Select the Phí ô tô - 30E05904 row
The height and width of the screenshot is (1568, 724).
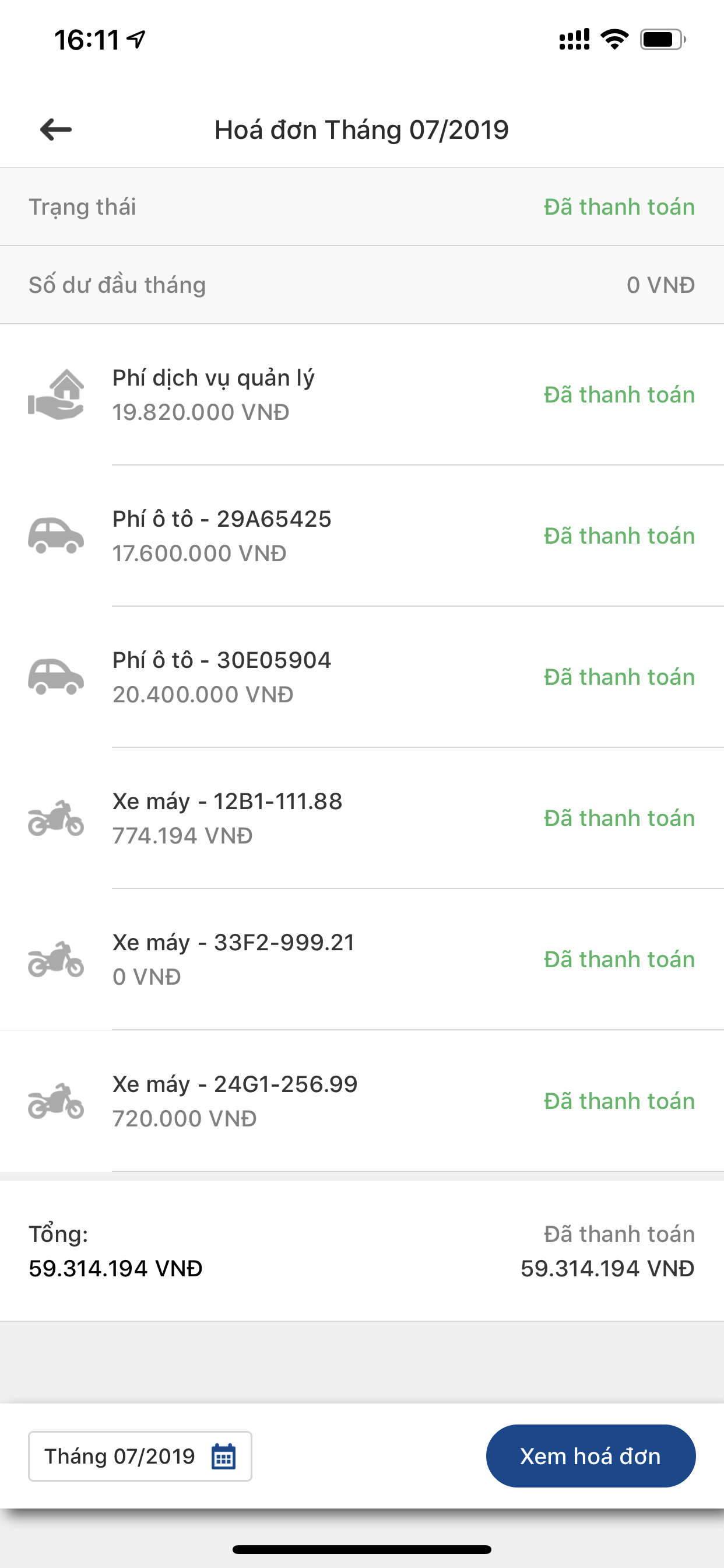click(x=362, y=677)
